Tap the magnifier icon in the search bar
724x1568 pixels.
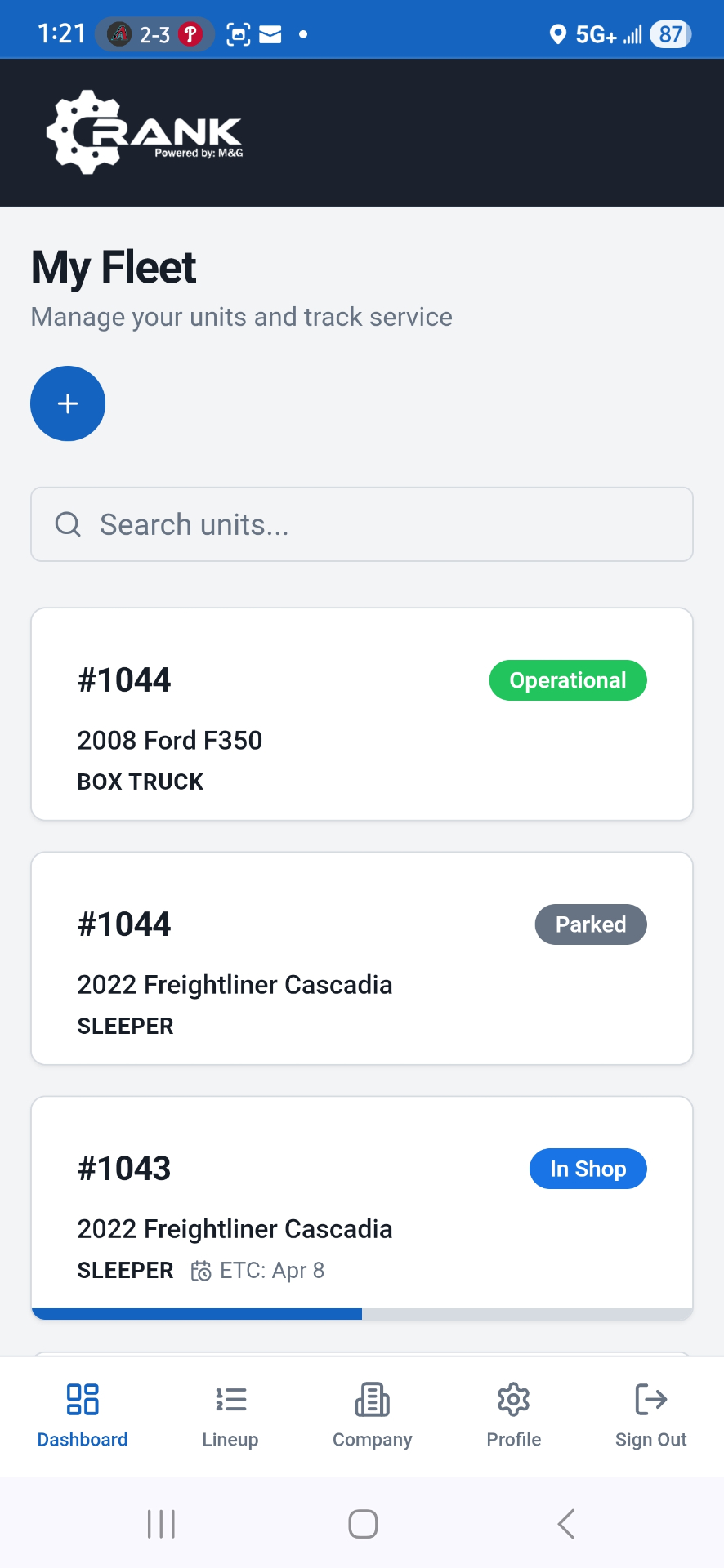67,523
